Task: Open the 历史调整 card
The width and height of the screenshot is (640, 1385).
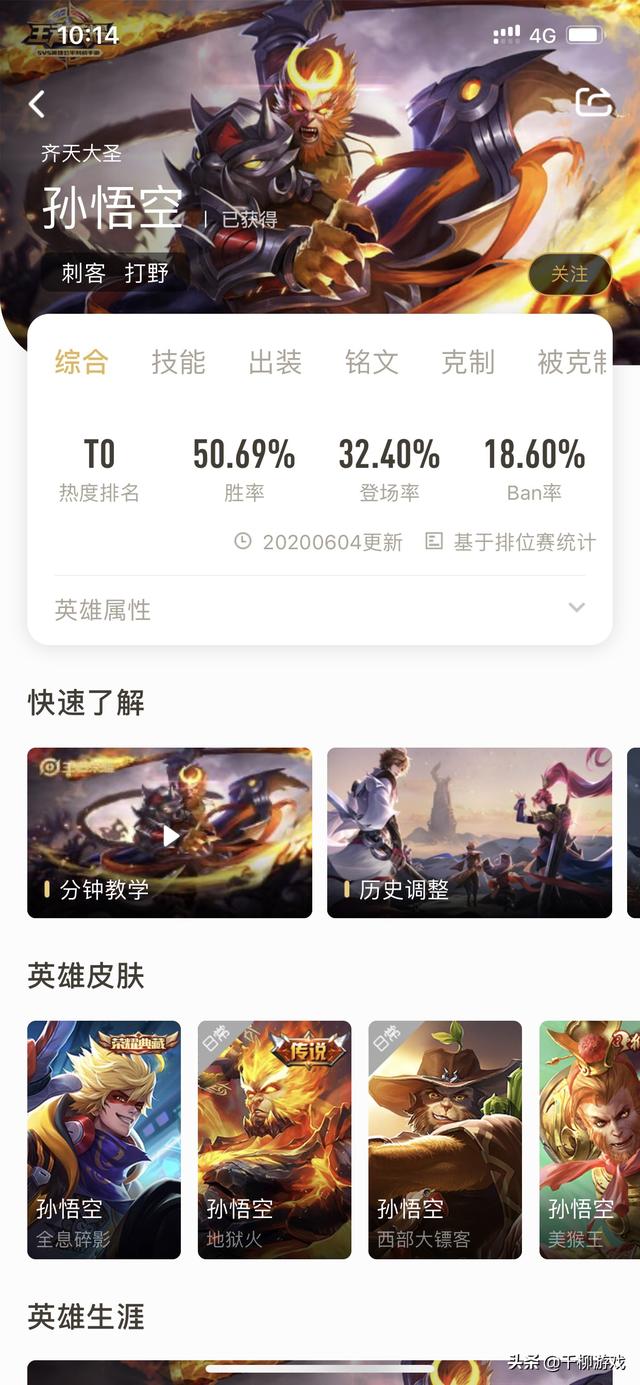Action: [469, 833]
